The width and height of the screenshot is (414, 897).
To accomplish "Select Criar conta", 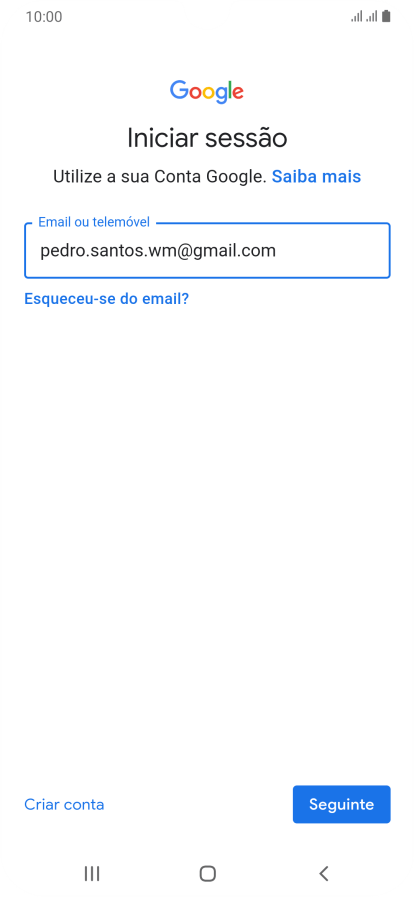I will pos(64,804).
